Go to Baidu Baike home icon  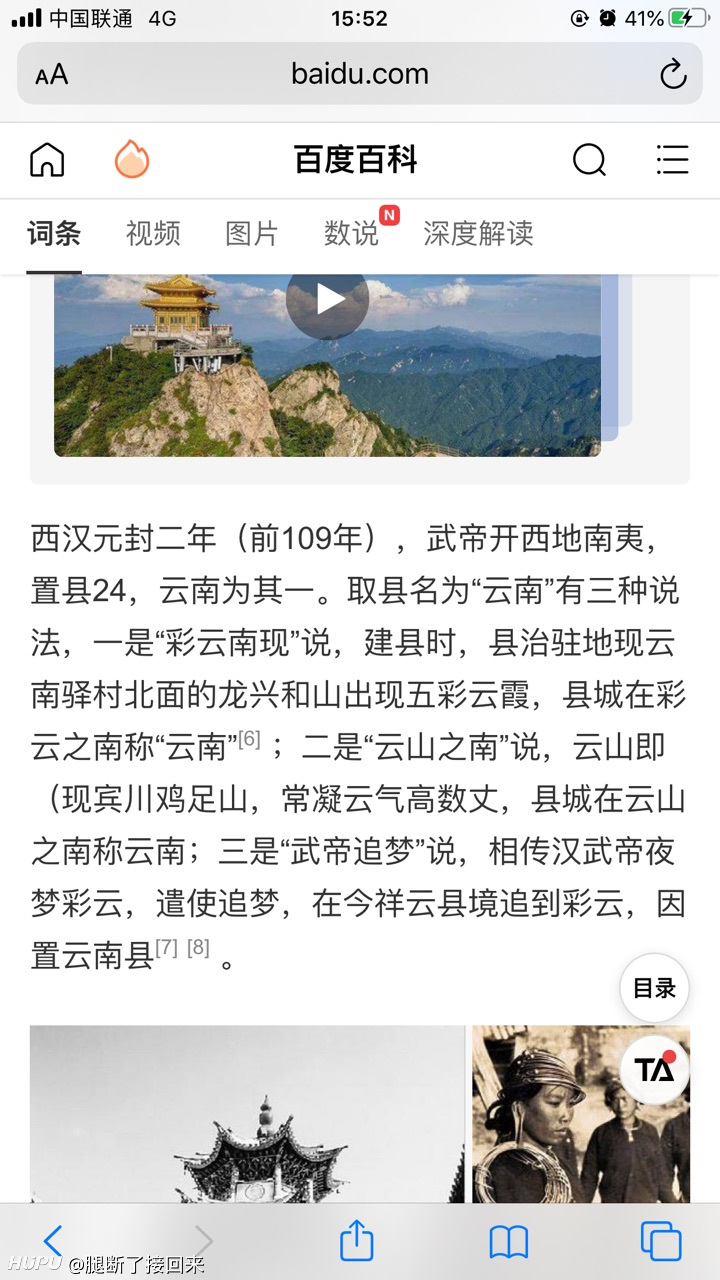[47, 160]
